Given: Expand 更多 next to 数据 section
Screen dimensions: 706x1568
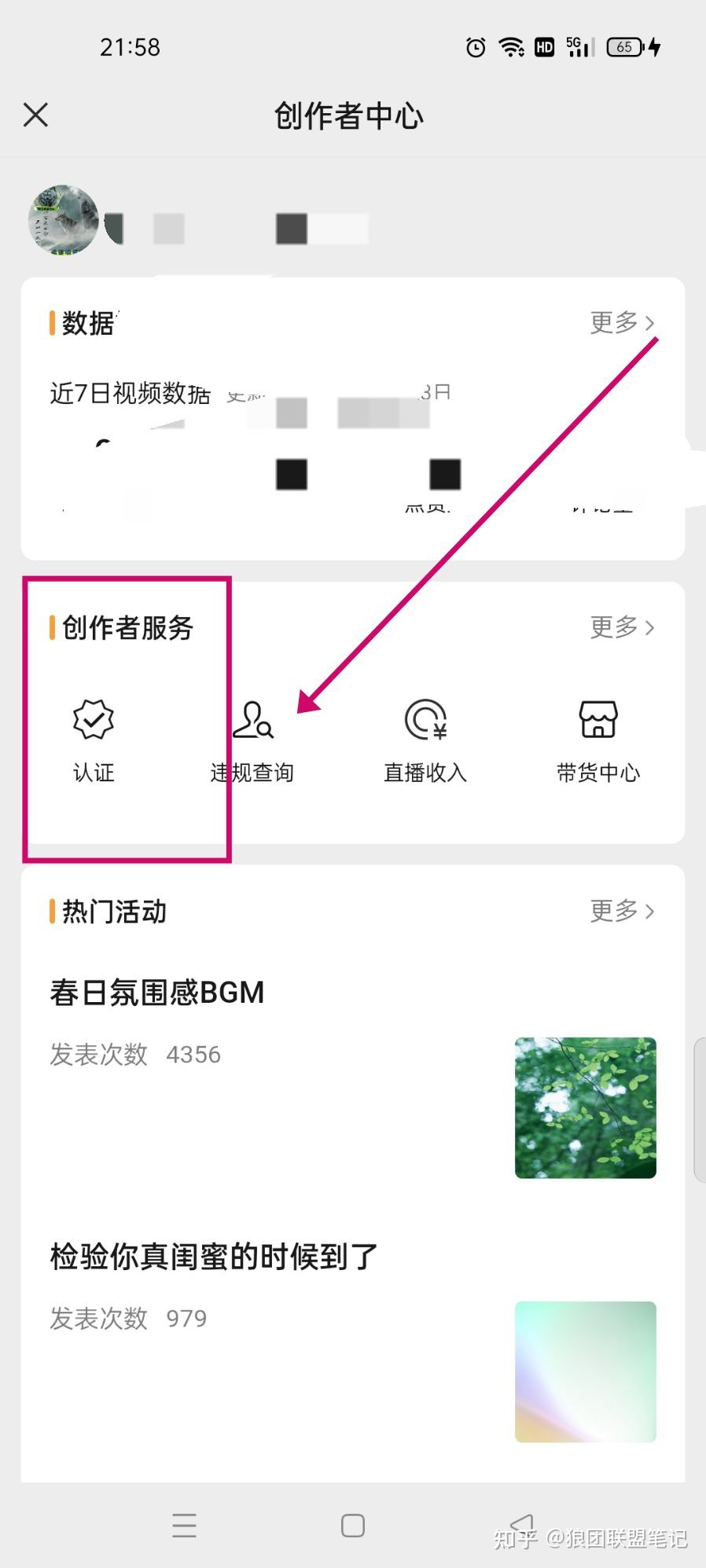Looking at the screenshot, I should click(x=620, y=323).
